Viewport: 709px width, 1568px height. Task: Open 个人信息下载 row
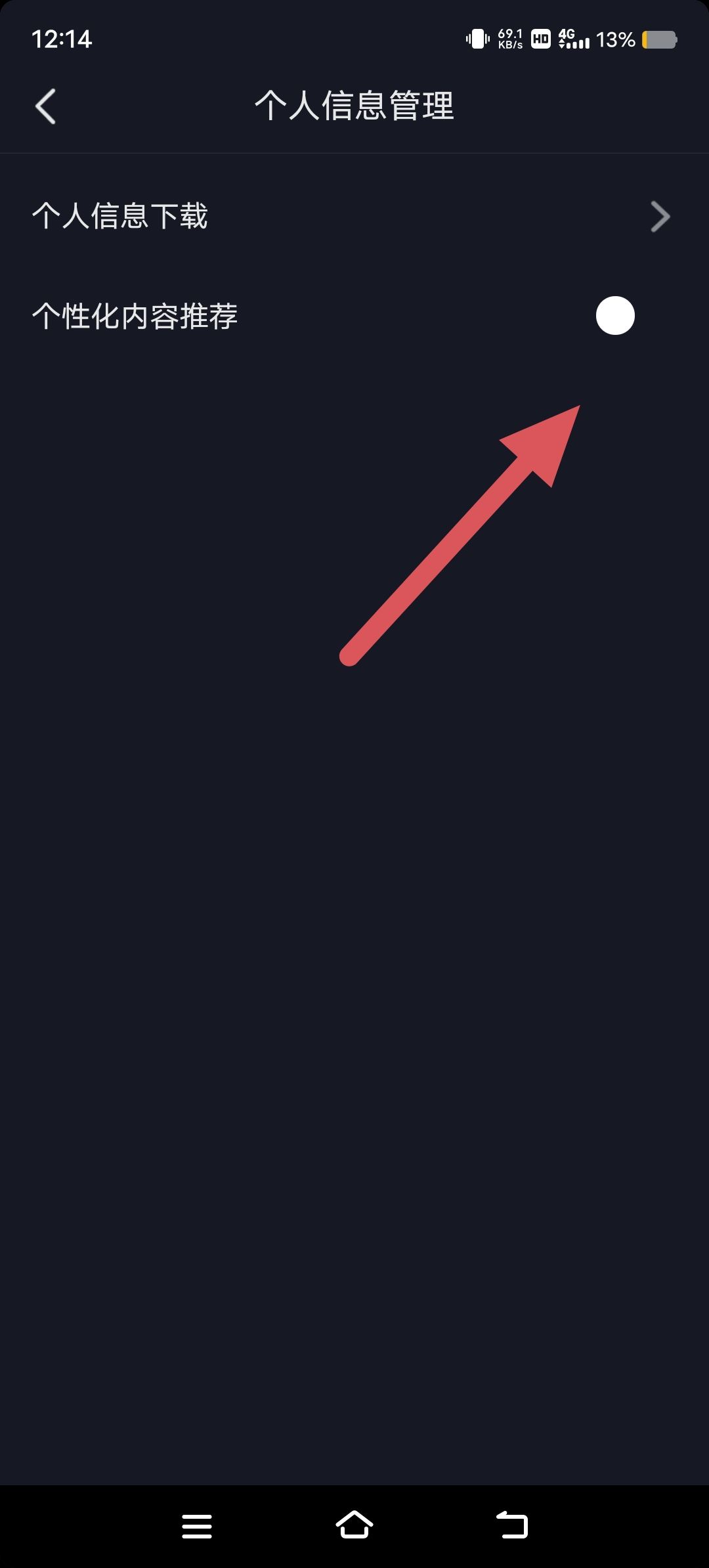point(354,216)
